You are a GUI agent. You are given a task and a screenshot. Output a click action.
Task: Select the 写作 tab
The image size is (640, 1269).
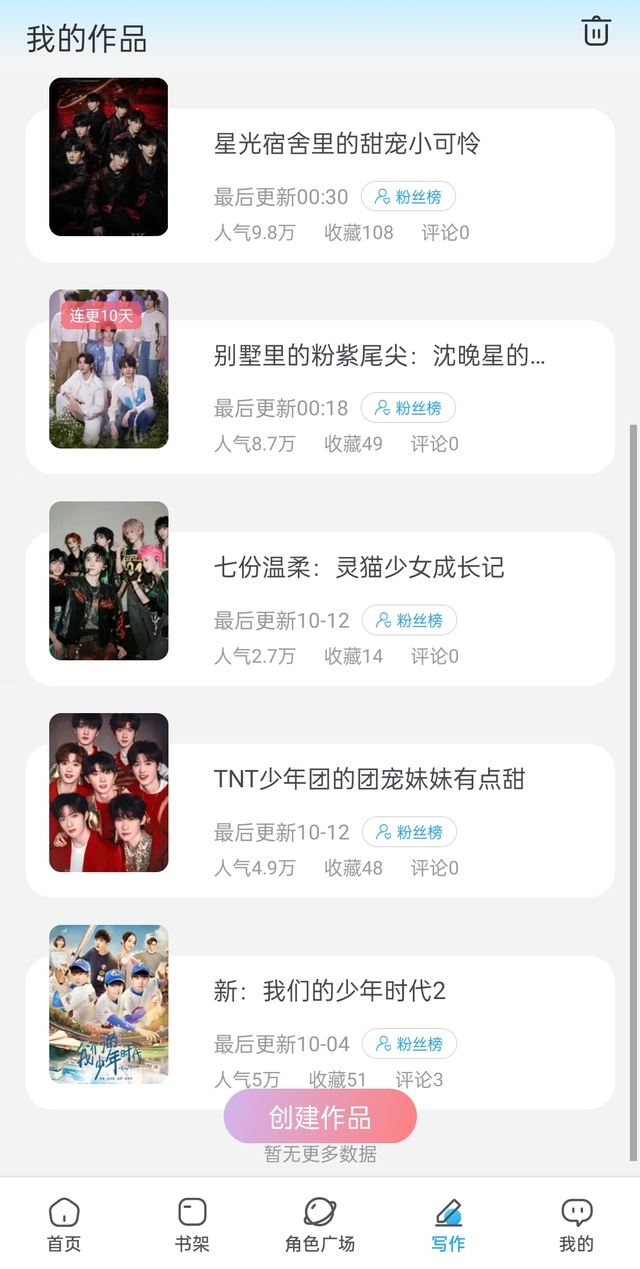448,1225
